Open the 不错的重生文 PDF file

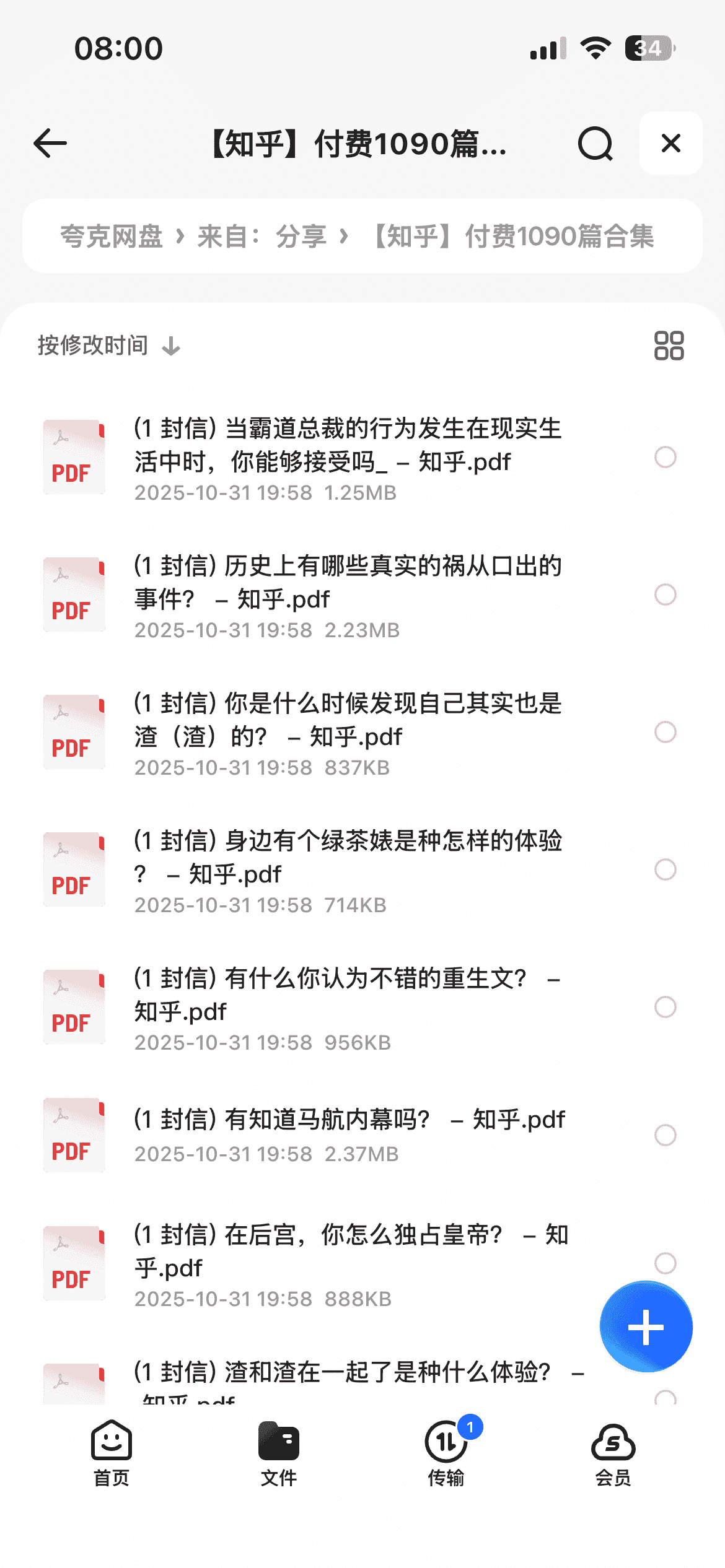[347, 995]
